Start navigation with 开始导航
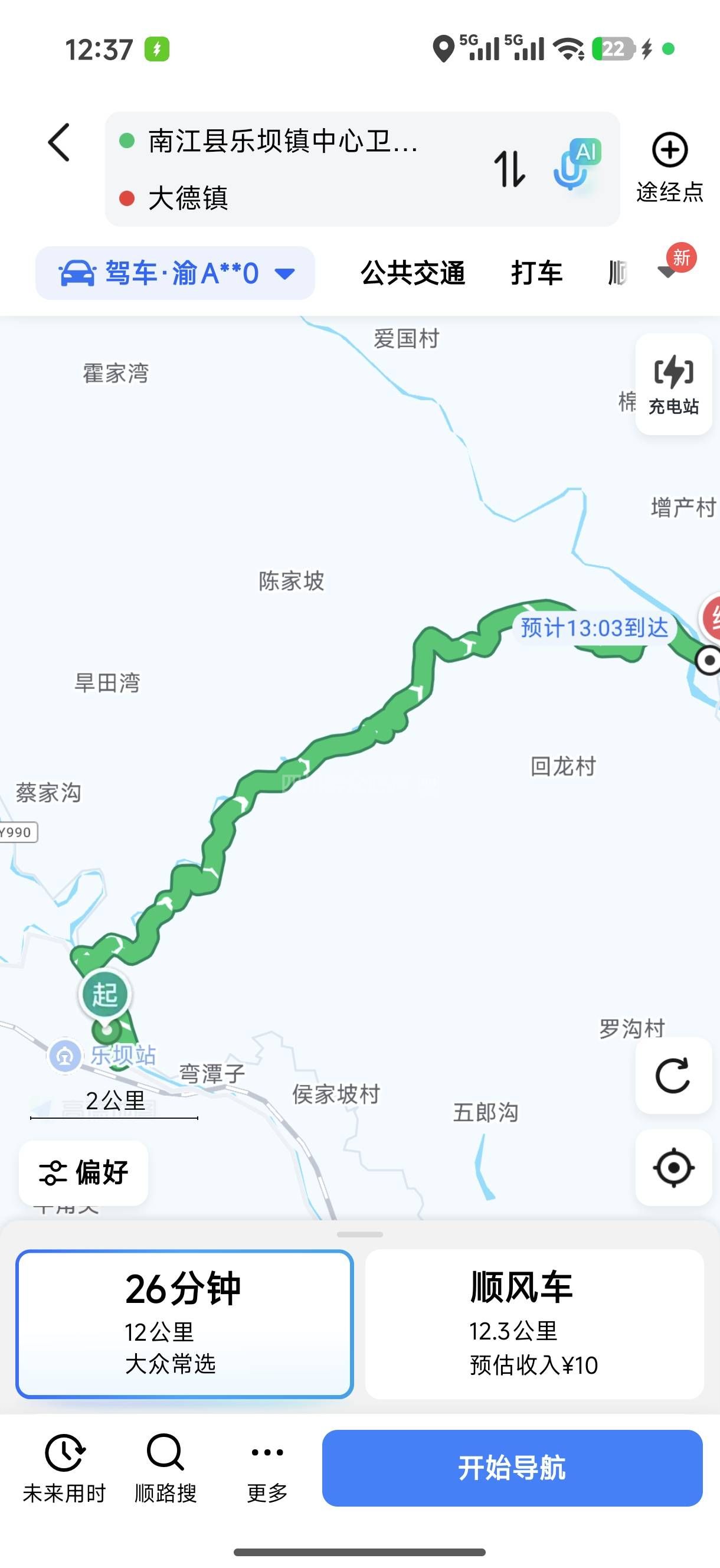This screenshot has height=1568, width=720. pos(512,1468)
